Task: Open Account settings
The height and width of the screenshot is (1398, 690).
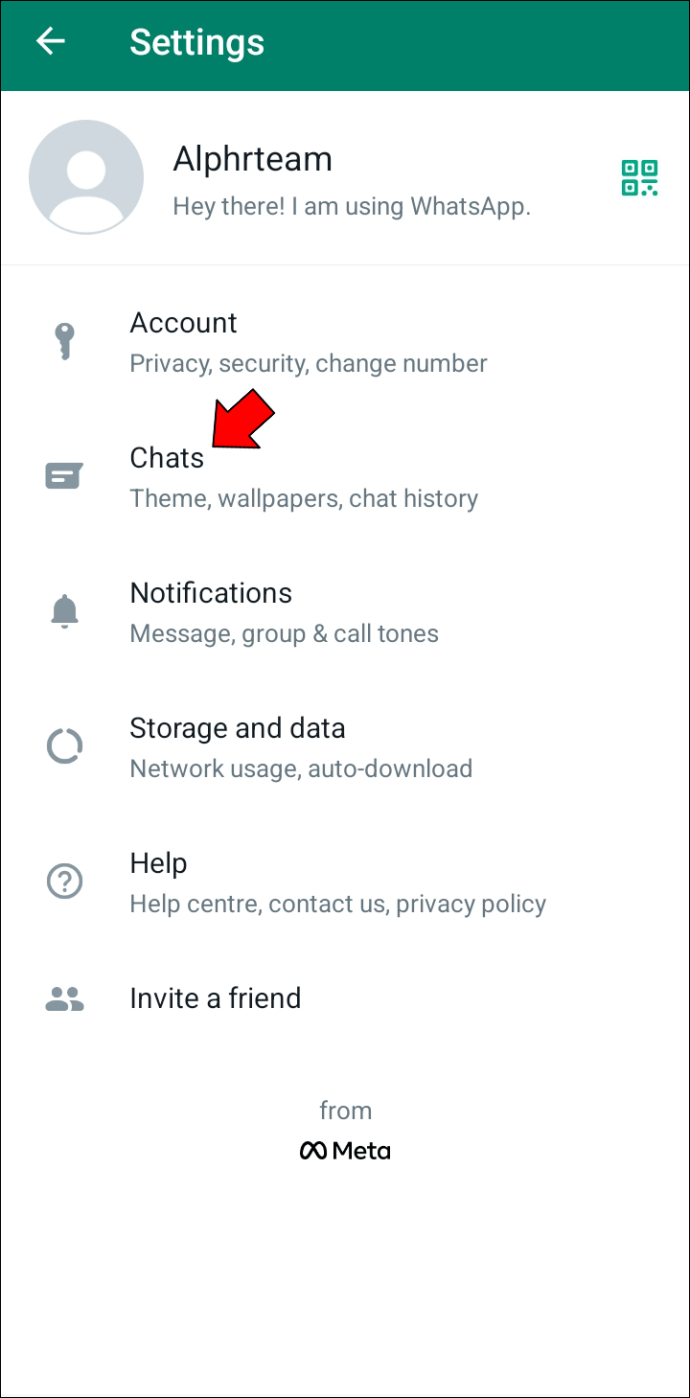Action: 345,342
